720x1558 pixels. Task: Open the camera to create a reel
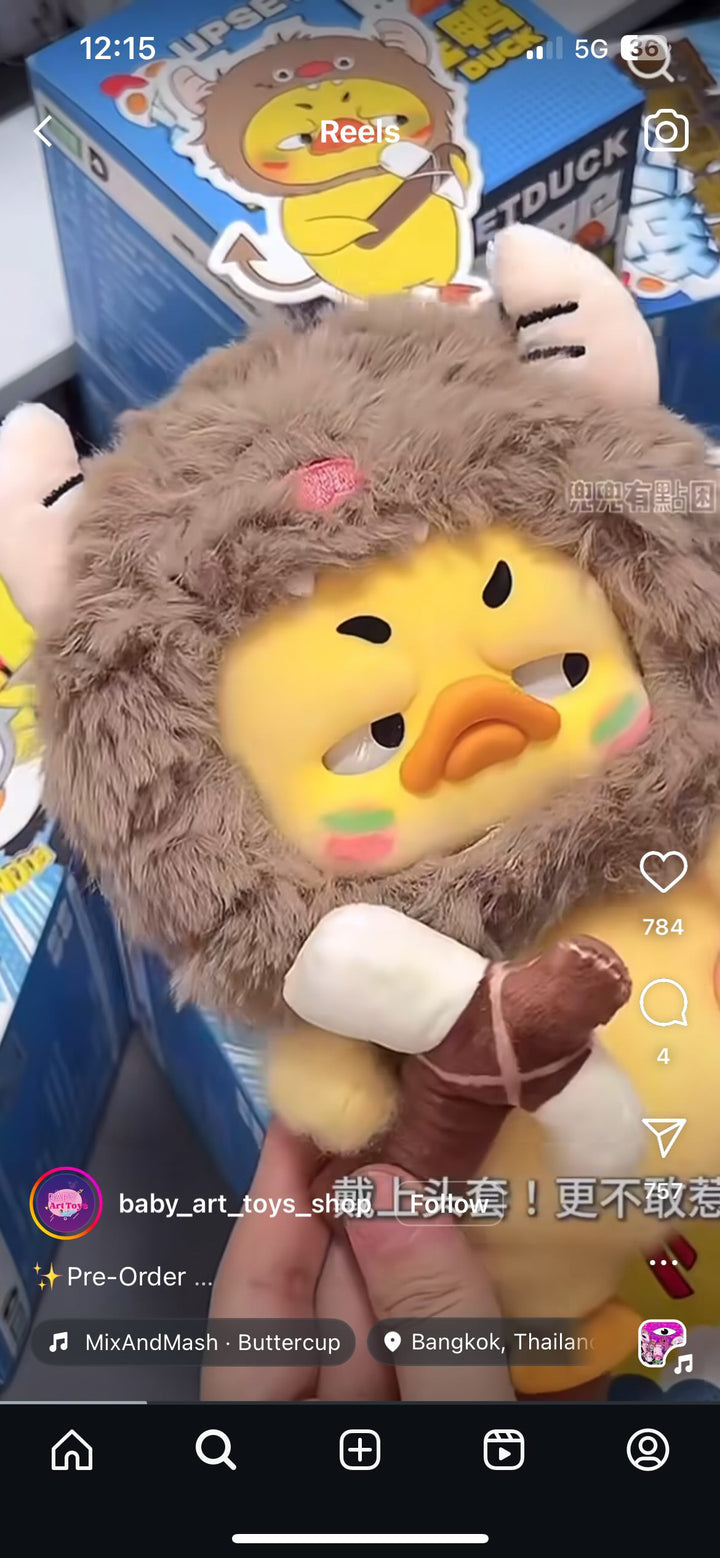666,131
